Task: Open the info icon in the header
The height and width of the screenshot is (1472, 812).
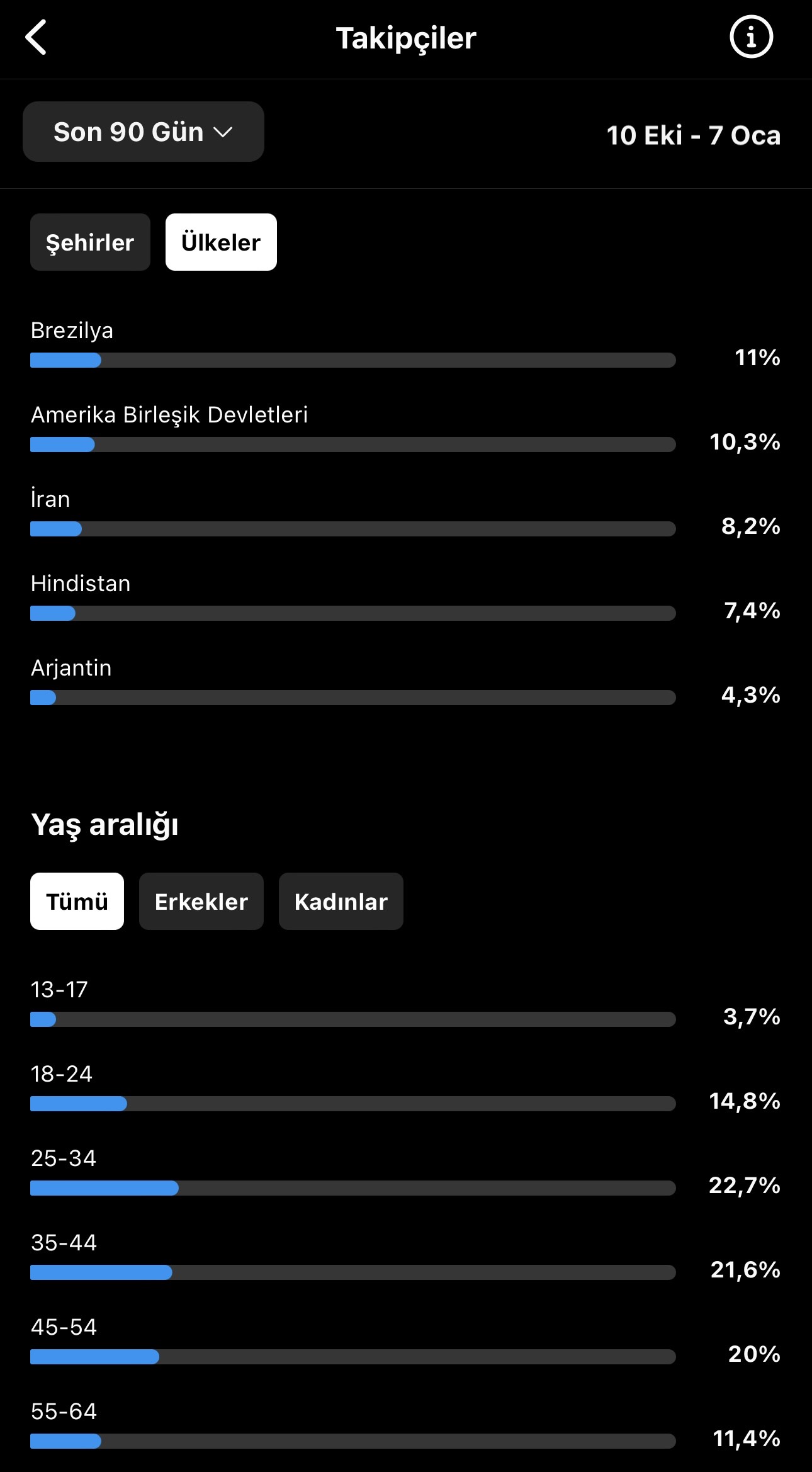Action: click(751, 38)
